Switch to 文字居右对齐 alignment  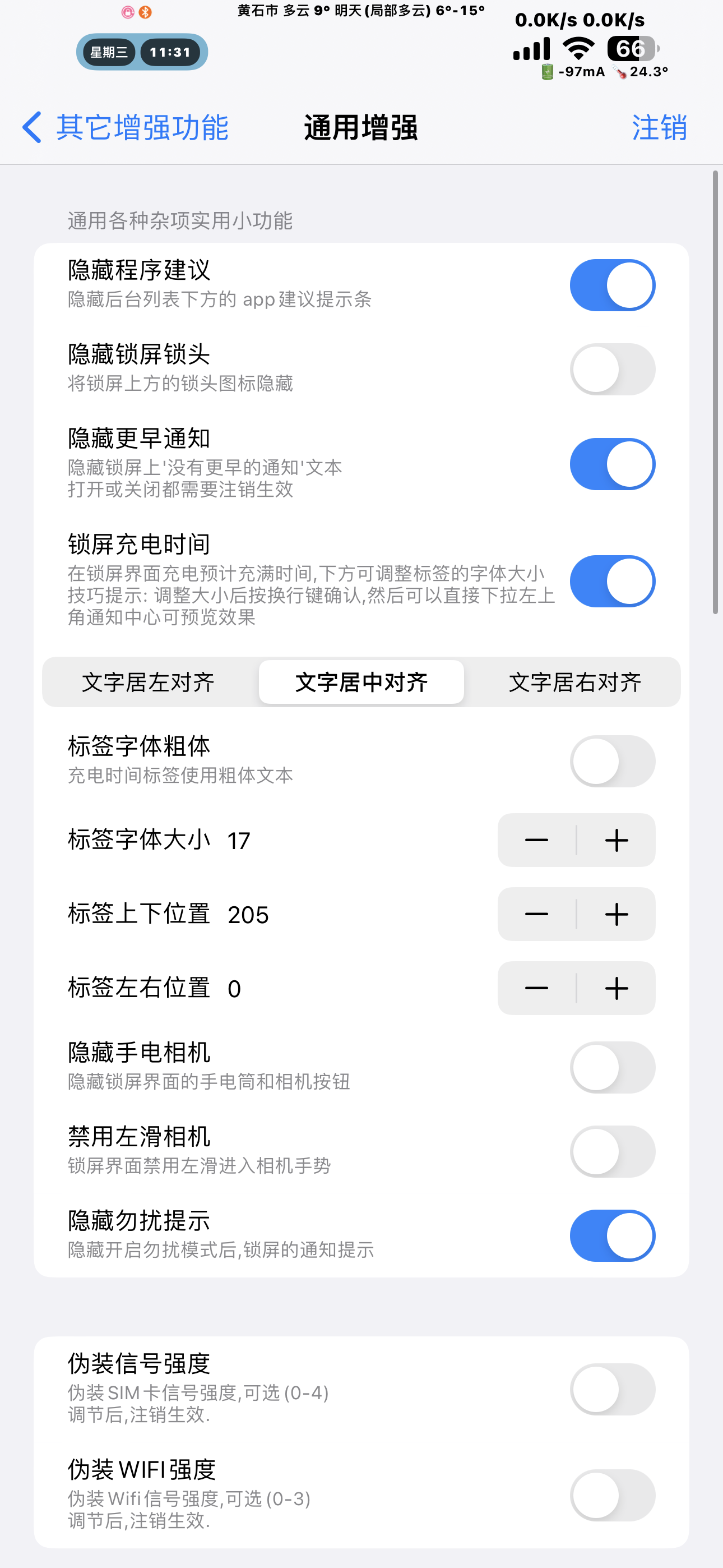574,682
